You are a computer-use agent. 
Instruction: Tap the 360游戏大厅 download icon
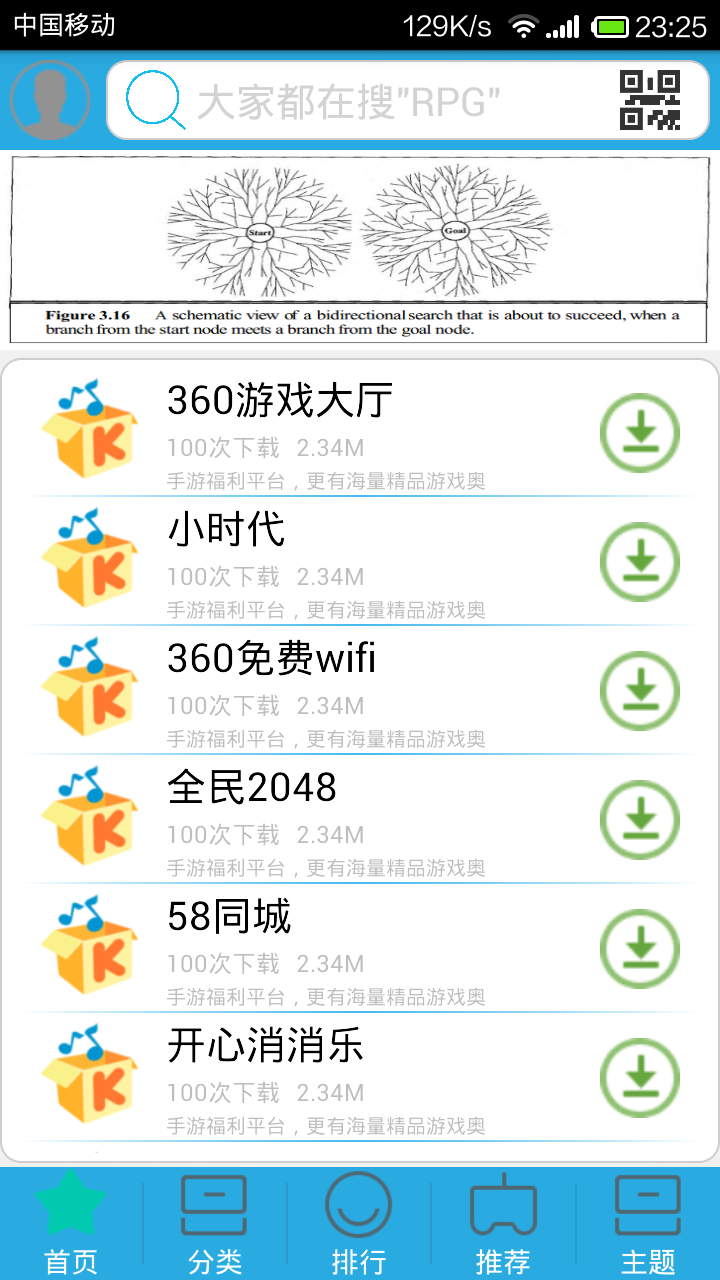640,432
